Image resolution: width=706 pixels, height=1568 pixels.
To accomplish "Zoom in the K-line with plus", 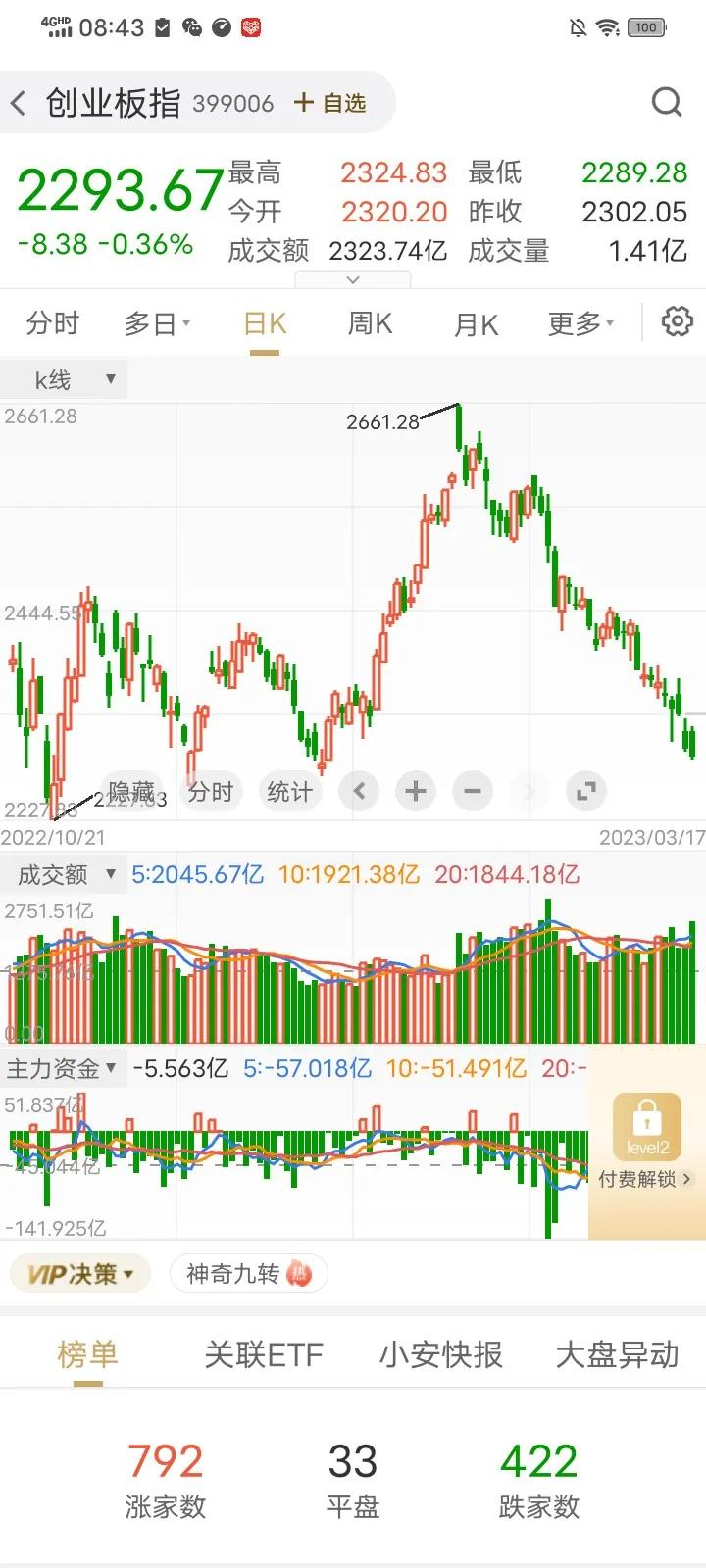I will (x=416, y=791).
